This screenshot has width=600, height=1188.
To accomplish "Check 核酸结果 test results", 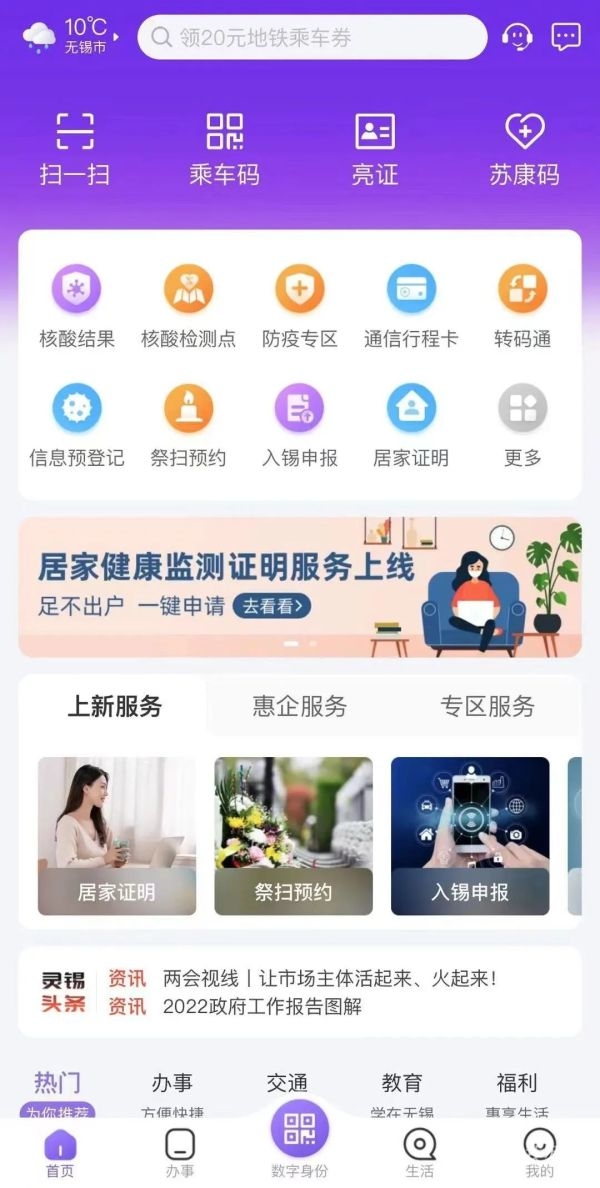I will (77, 306).
